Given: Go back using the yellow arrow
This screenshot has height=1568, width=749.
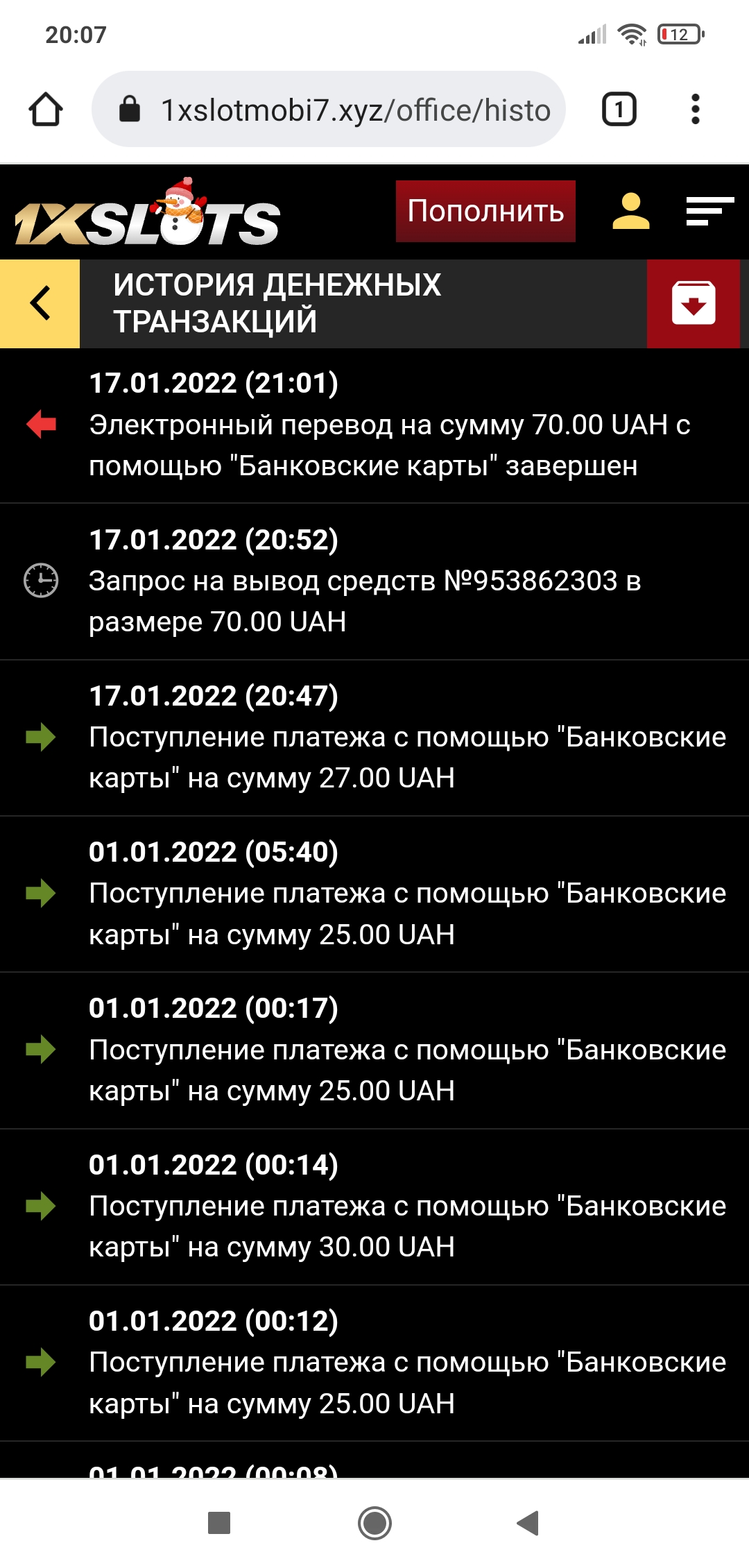Looking at the screenshot, I should pyautogui.click(x=40, y=303).
